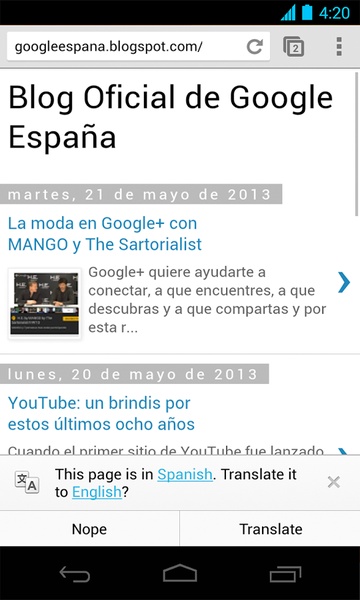This screenshot has height=600, width=360.
Task: Open the YouTube brindis post link
Action: coord(101,413)
